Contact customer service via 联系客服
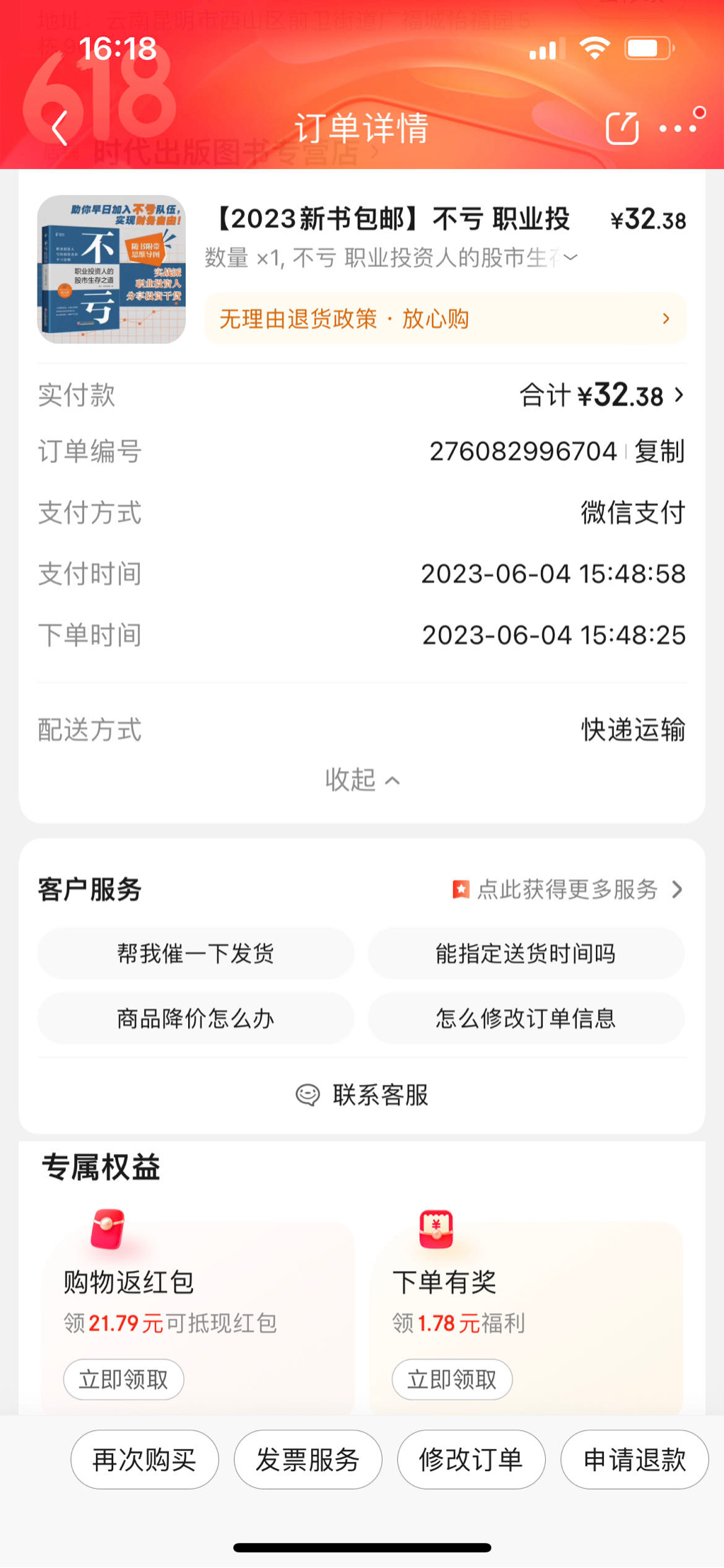724x1568 pixels. click(362, 1095)
